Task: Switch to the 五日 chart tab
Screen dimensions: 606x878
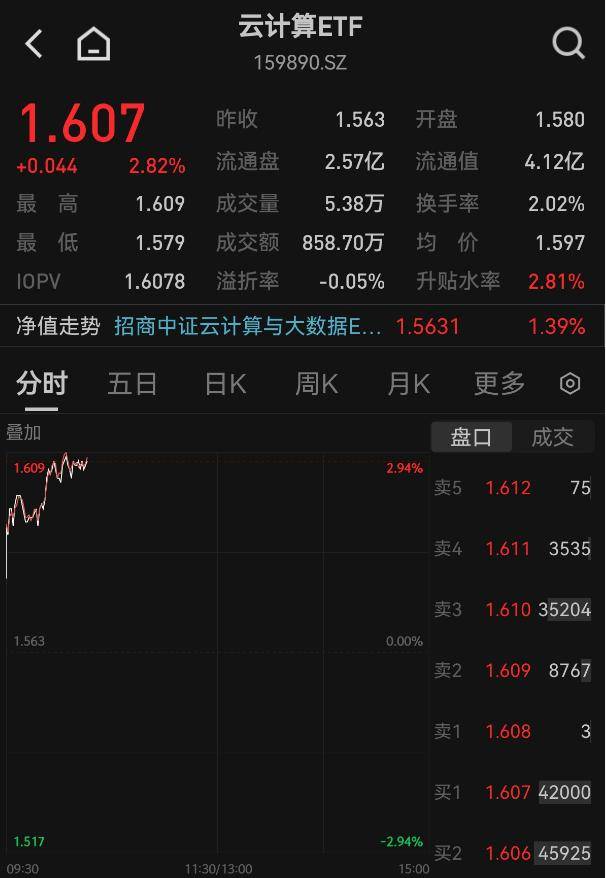Action: click(132, 384)
